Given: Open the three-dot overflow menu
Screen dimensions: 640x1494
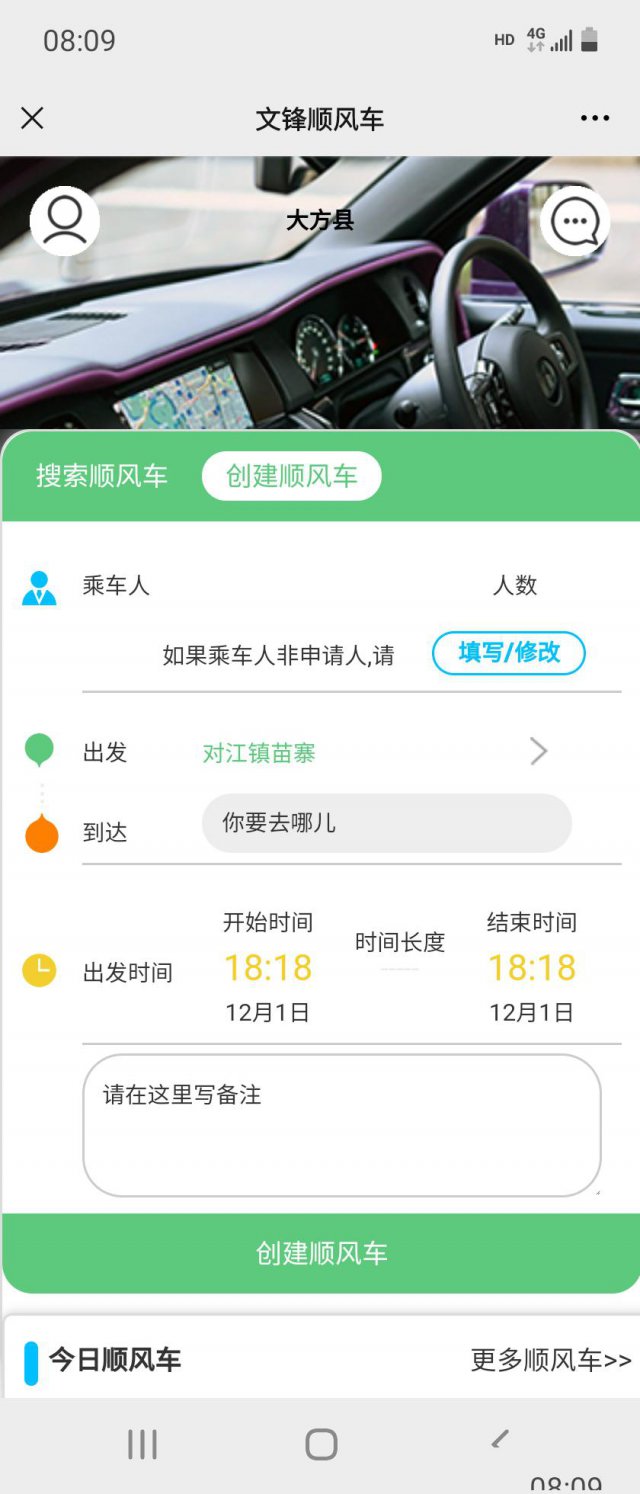Looking at the screenshot, I should 595,119.
